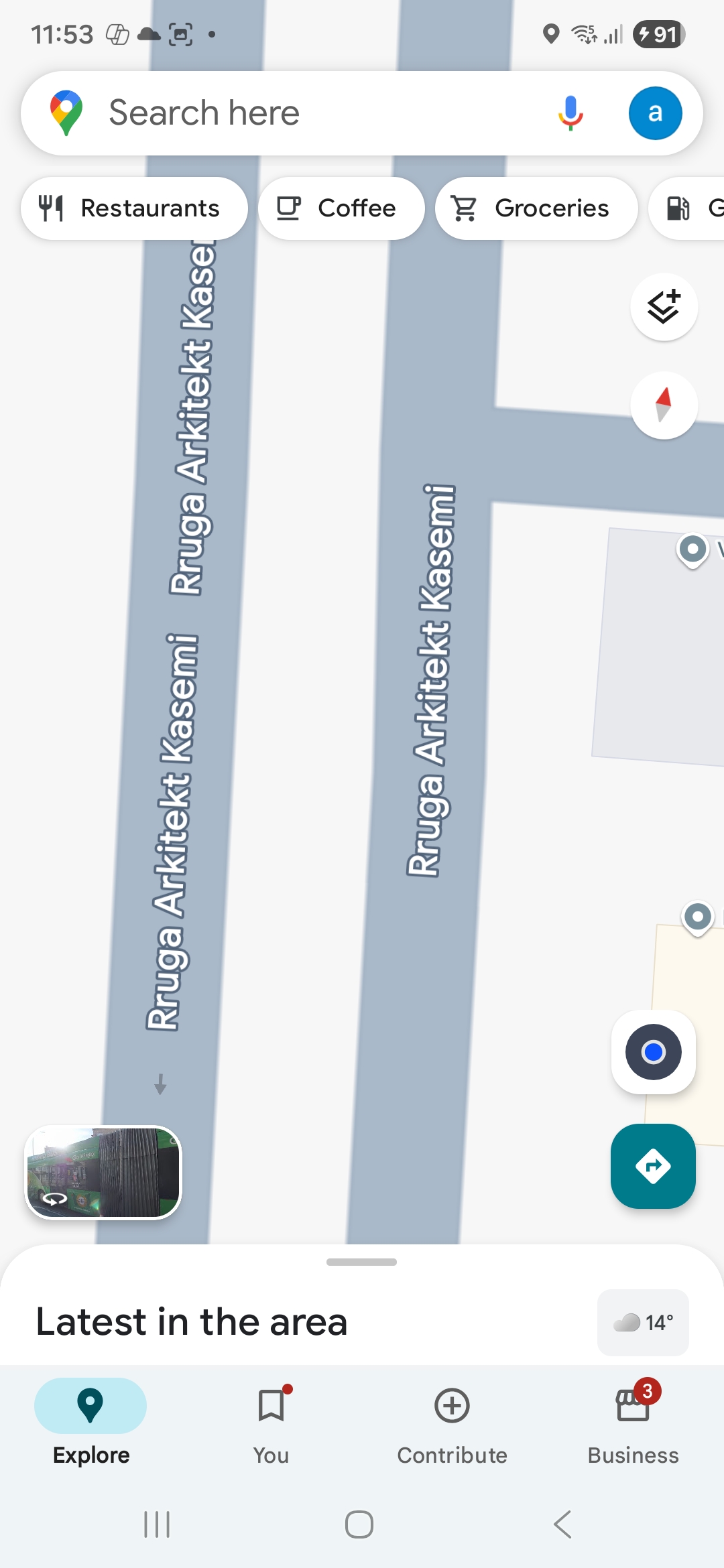The width and height of the screenshot is (724, 1568).
Task: Expand the Latest in the area sheet handle
Action: coord(361,1262)
